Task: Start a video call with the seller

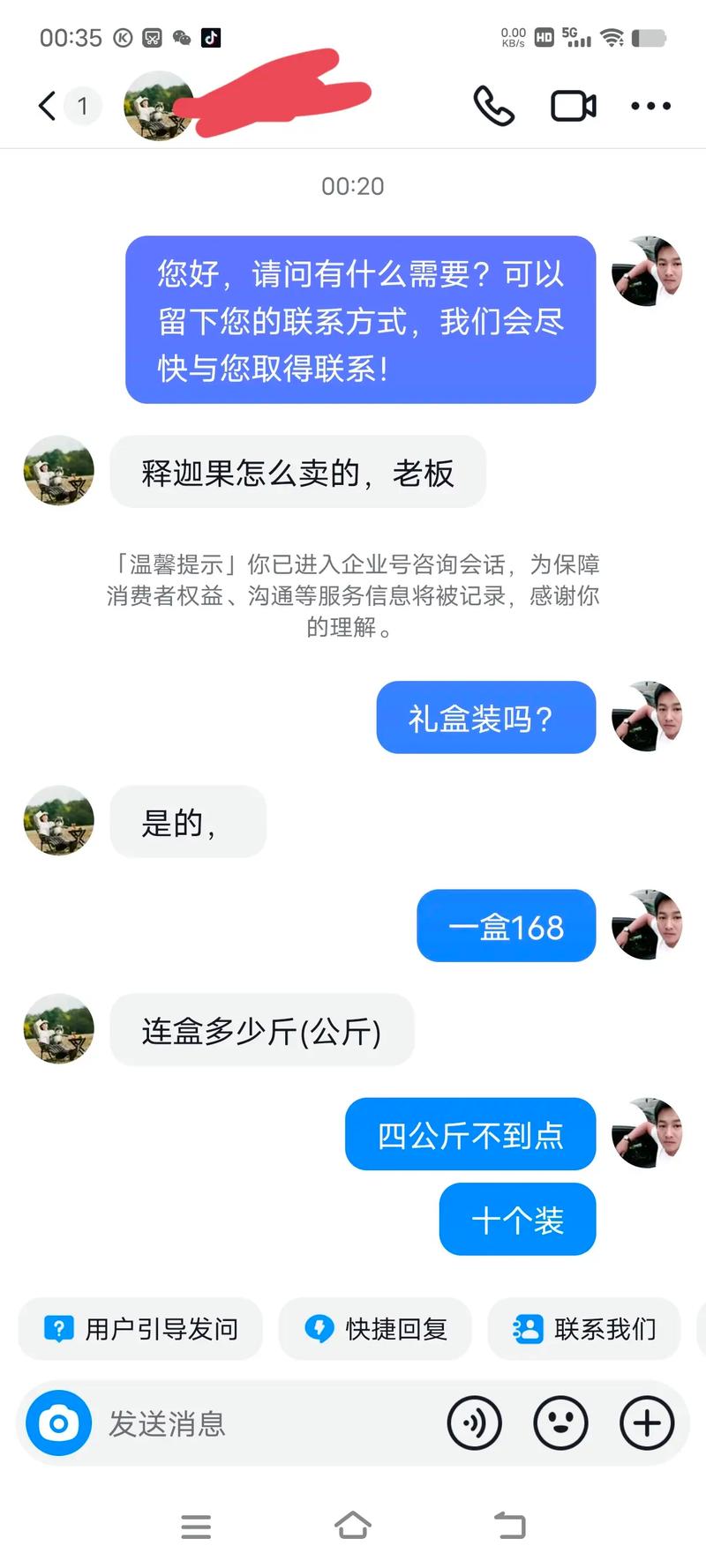Action: (572, 105)
